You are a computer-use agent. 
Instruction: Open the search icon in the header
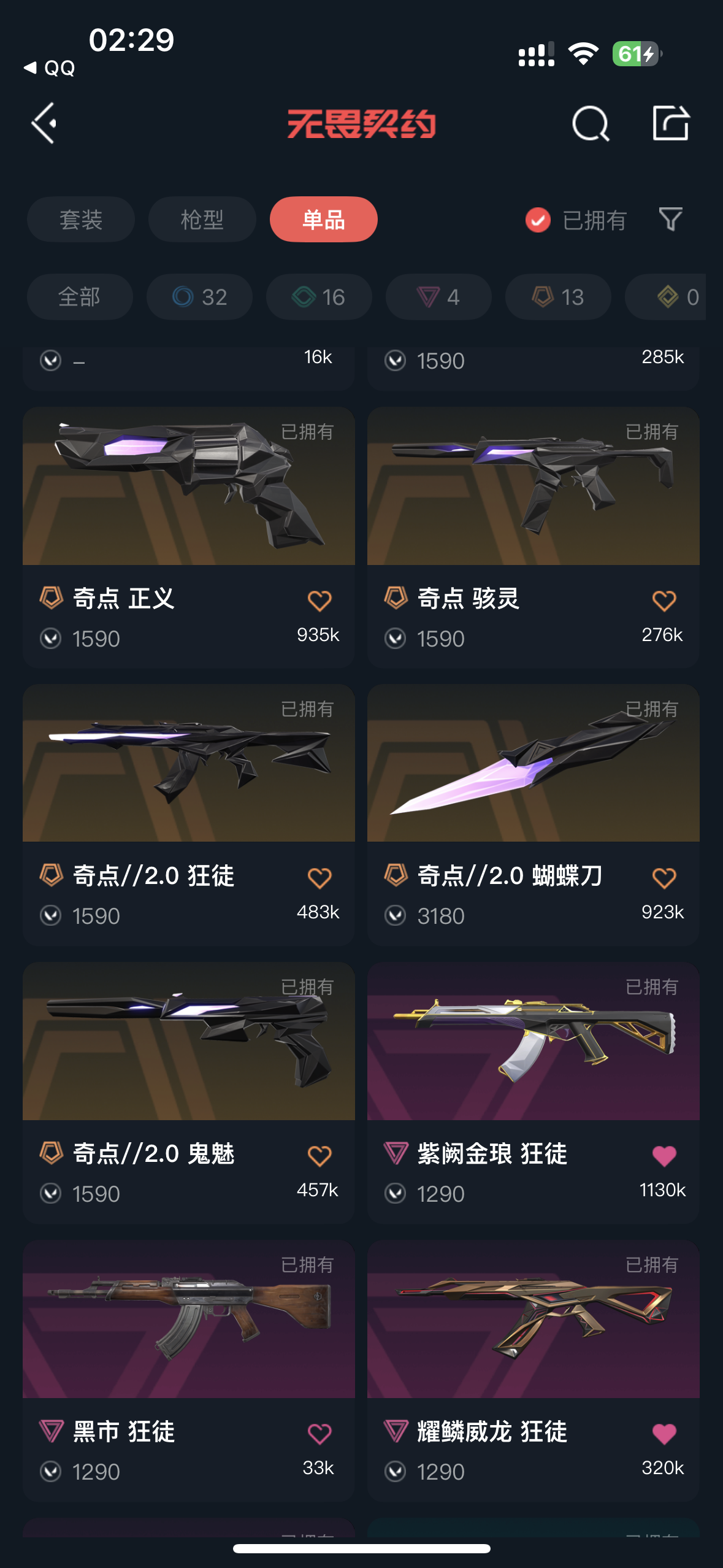pyautogui.click(x=590, y=123)
